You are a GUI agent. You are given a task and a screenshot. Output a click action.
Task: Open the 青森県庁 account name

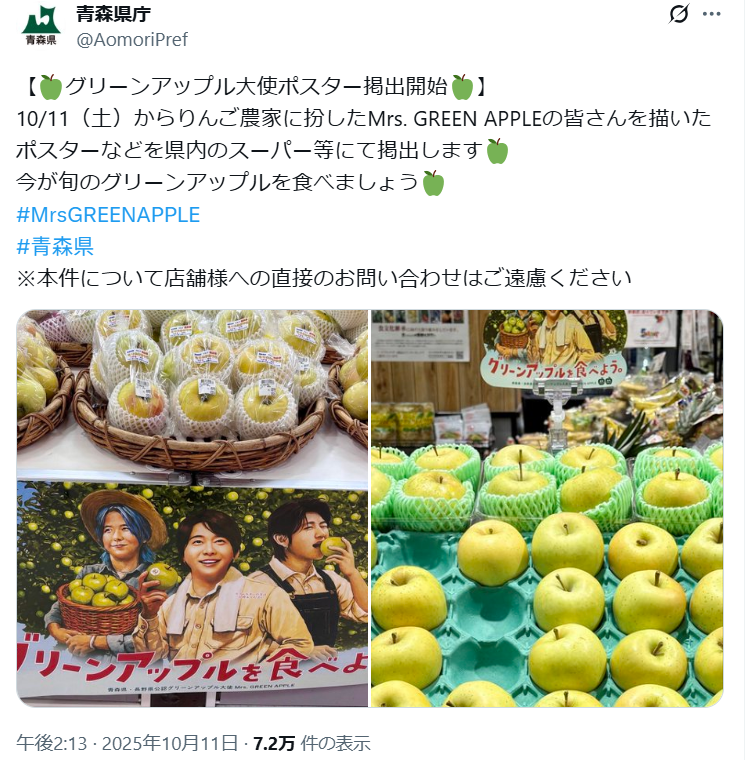pyautogui.click(x=113, y=14)
